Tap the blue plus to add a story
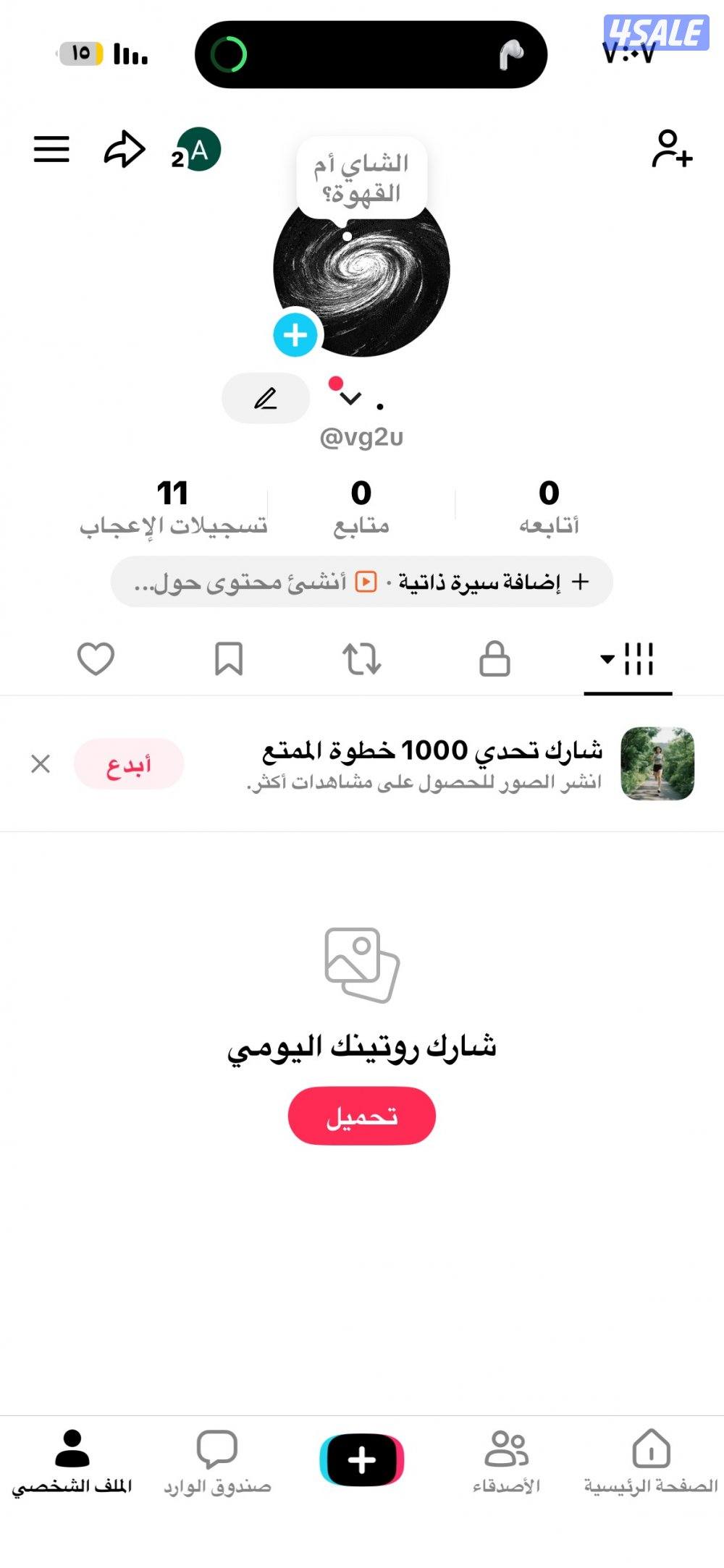The image size is (724, 1568). (293, 335)
